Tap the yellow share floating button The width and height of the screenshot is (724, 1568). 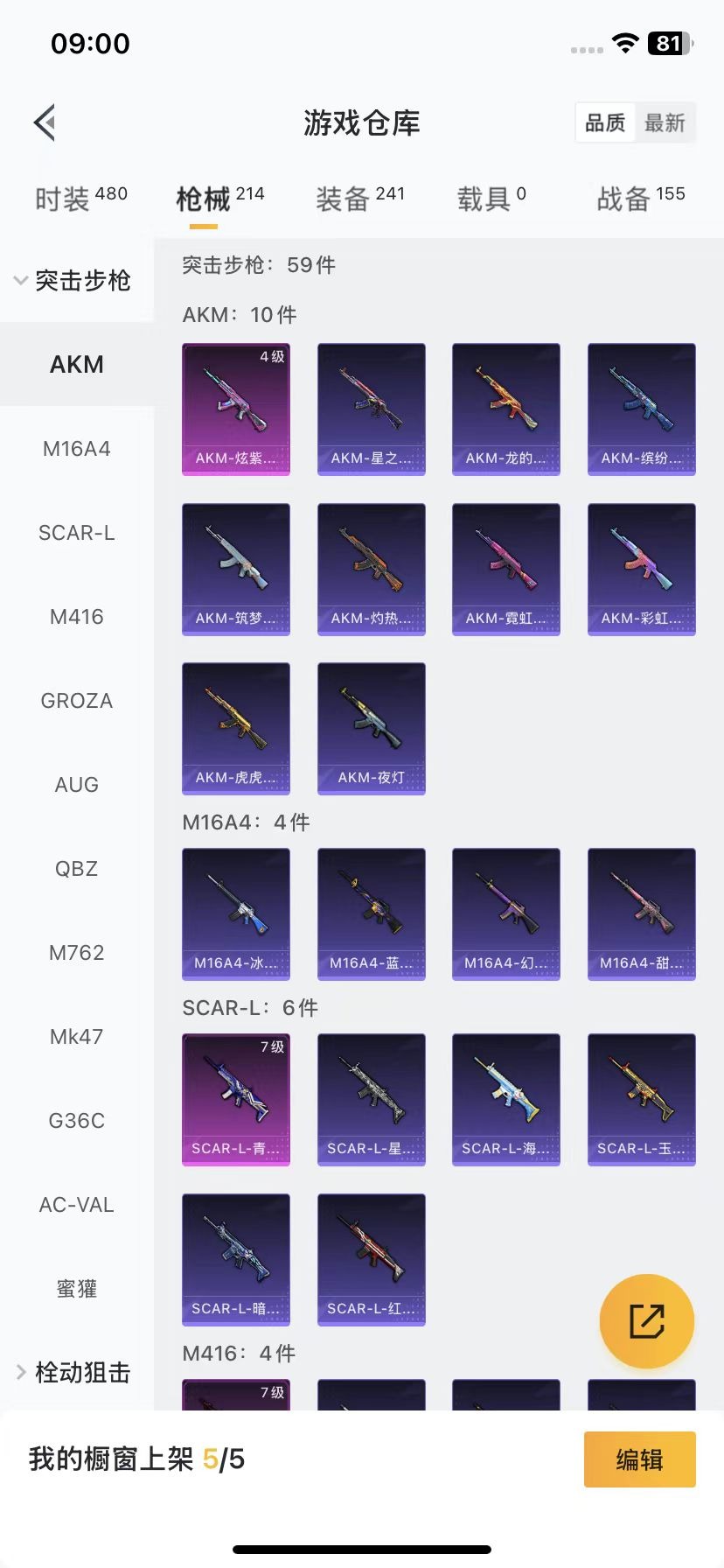tap(646, 1320)
